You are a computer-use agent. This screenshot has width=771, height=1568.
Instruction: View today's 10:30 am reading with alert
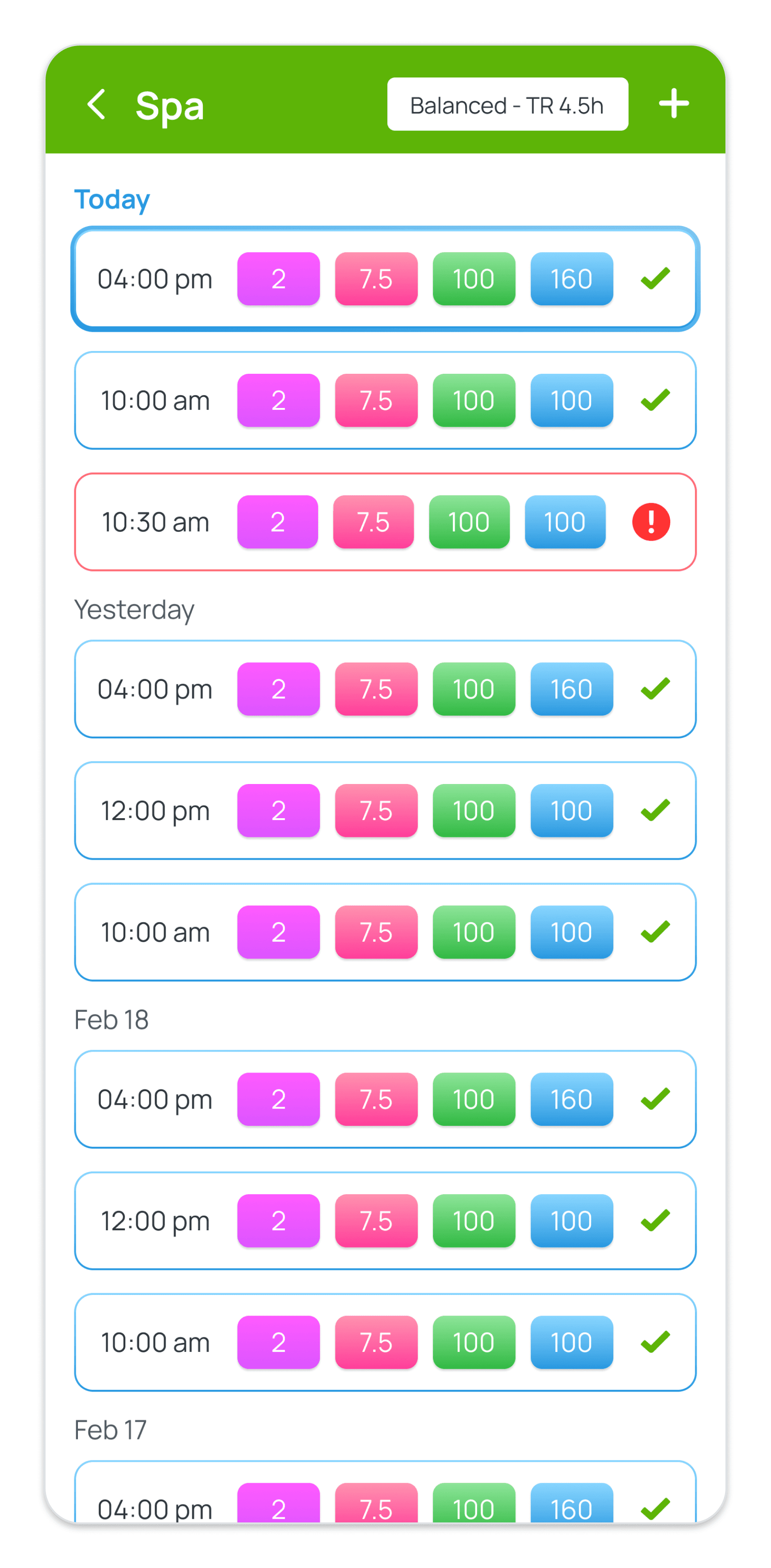(x=385, y=522)
